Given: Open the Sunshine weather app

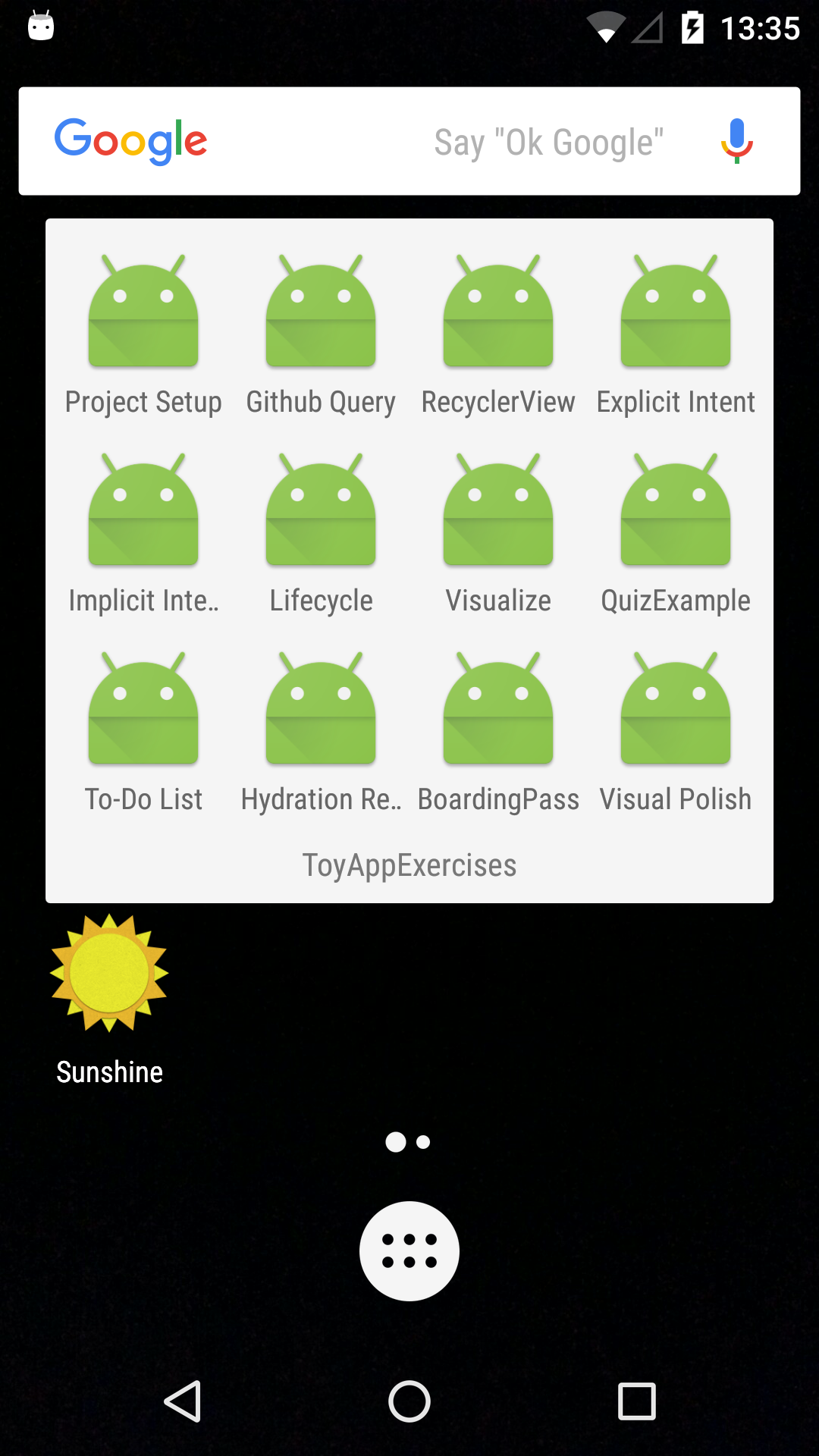Looking at the screenshot, I should coord(109,999).
